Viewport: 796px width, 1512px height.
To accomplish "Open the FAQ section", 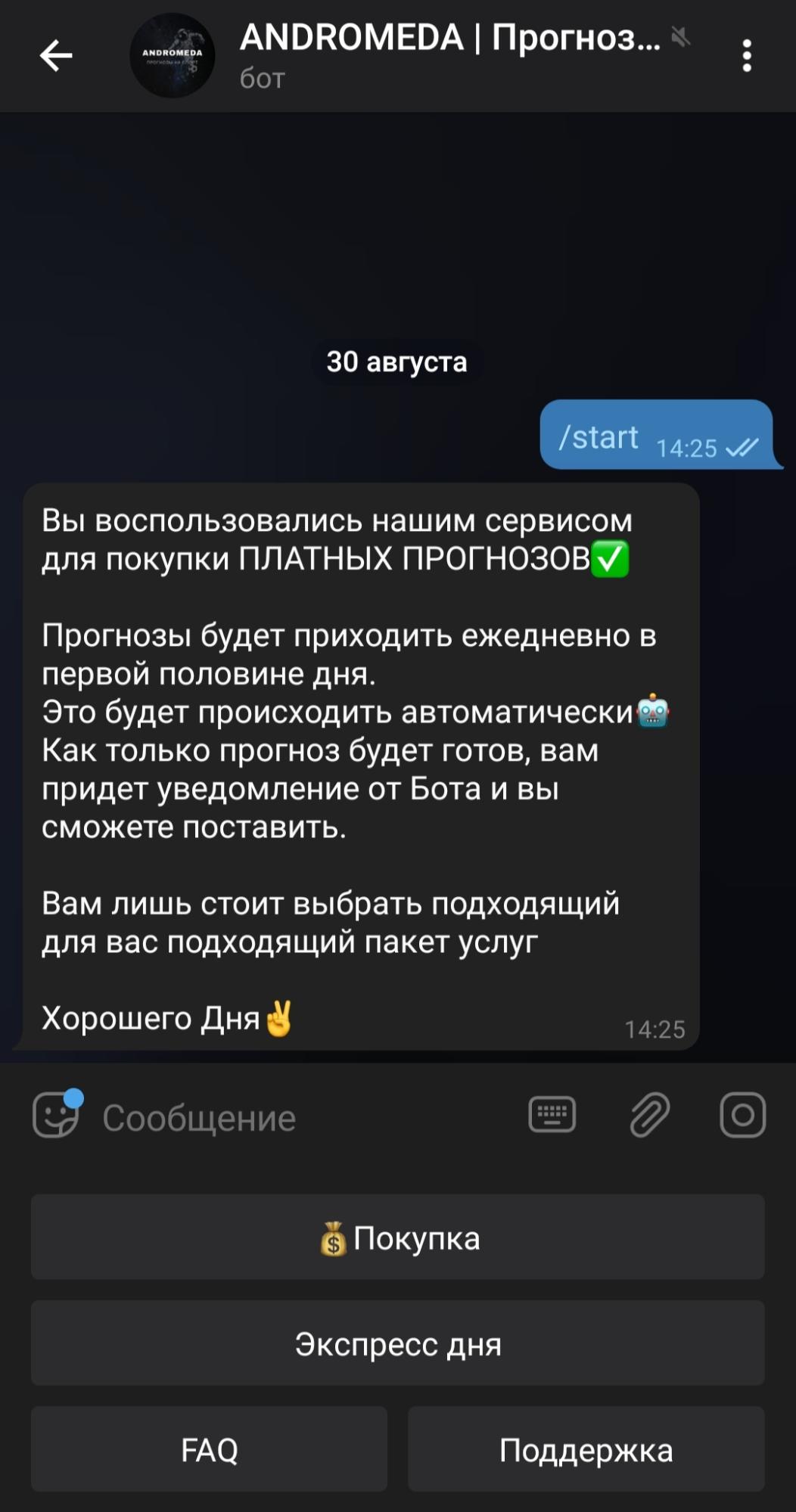I will click(209, 1450).
